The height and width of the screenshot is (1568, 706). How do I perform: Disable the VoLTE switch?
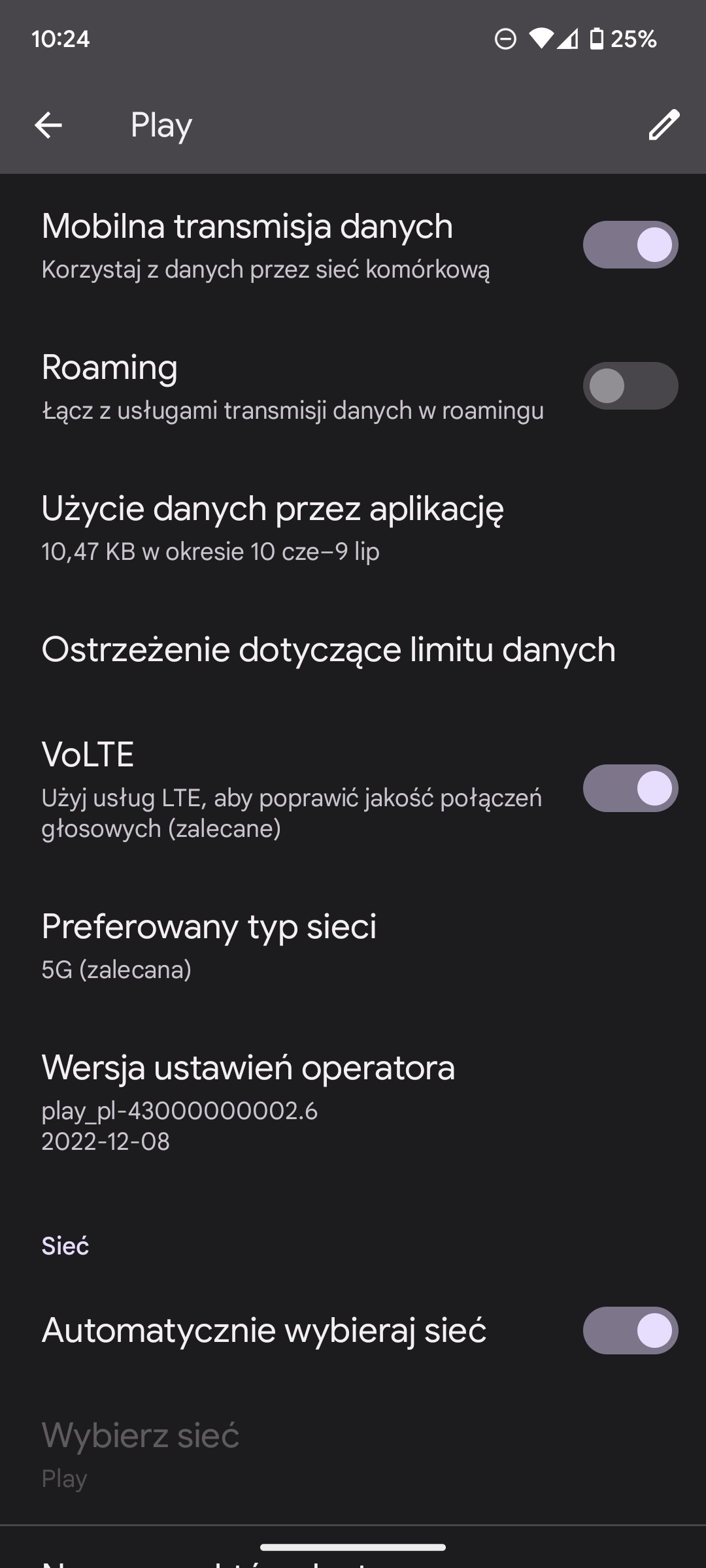[x=630, y=789]
